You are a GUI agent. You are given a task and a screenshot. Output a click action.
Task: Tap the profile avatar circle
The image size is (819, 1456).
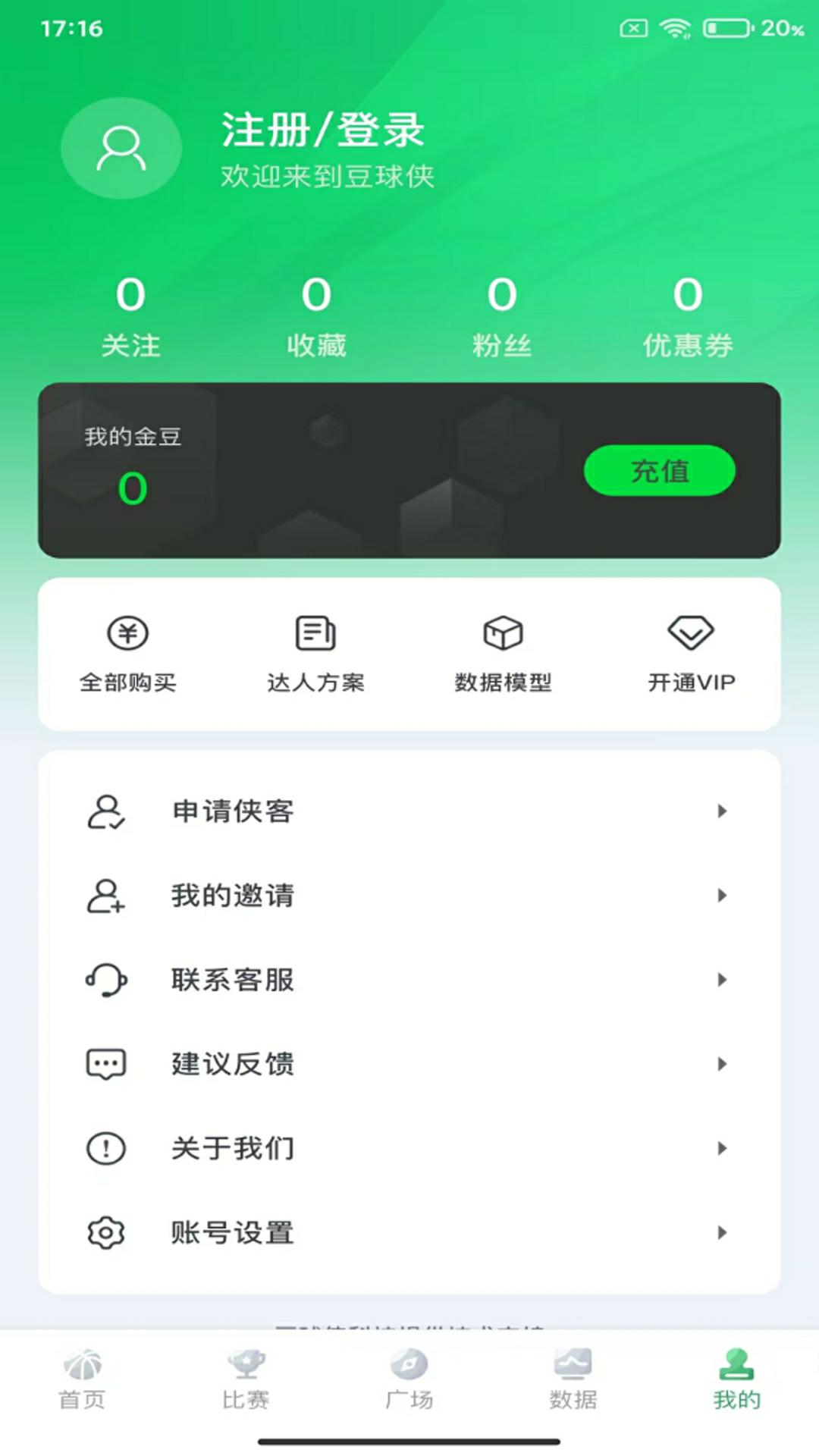[121, 149]
